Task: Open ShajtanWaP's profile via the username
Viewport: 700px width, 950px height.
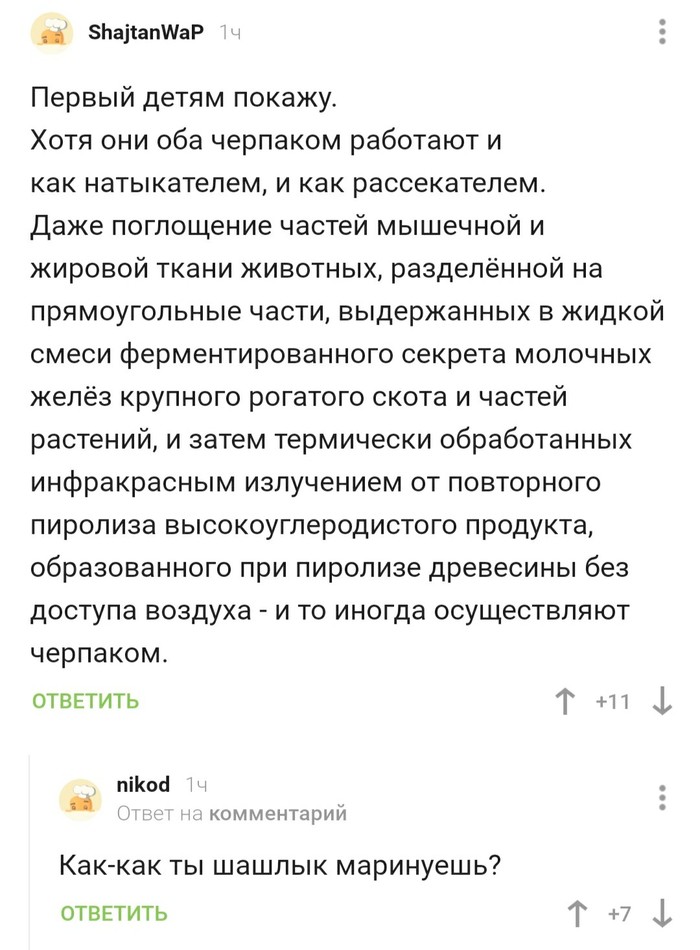Action: (146, 32)
